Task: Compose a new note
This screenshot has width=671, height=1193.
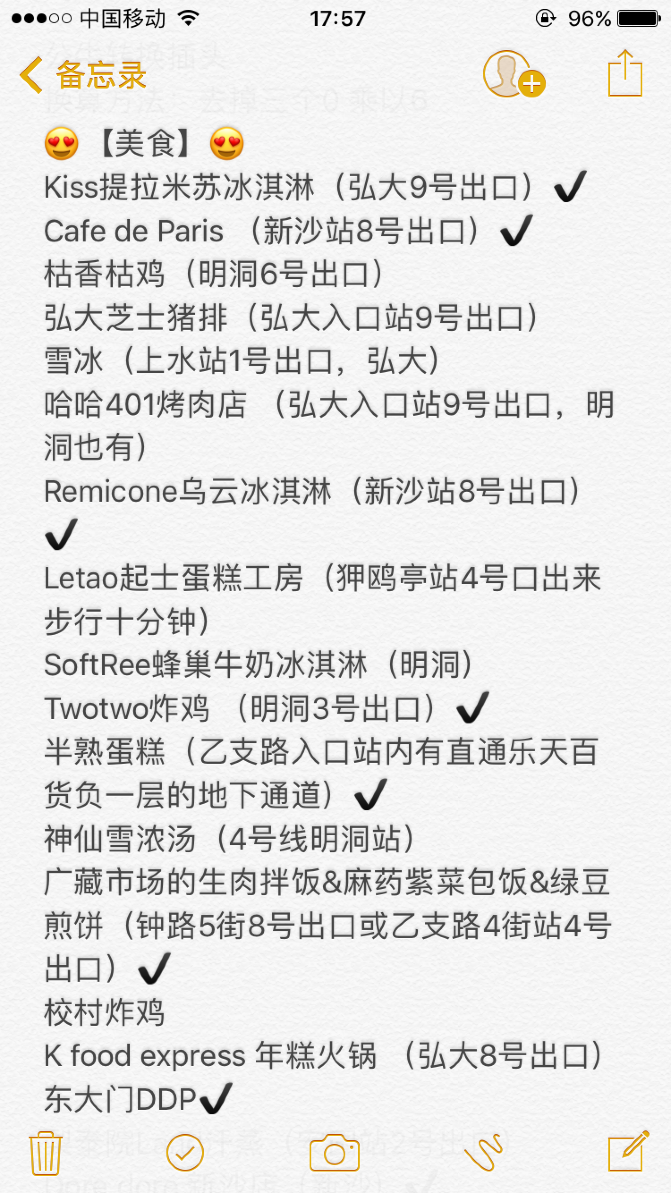Action: (x=628, y=1152)
